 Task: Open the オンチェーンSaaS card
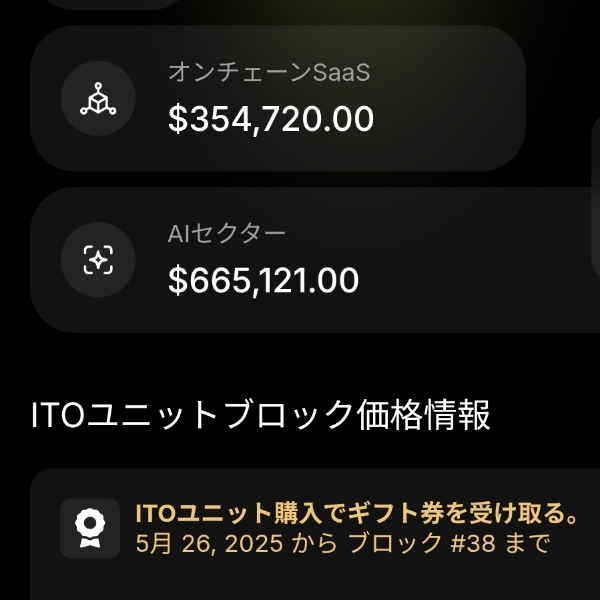coord(278,98)
